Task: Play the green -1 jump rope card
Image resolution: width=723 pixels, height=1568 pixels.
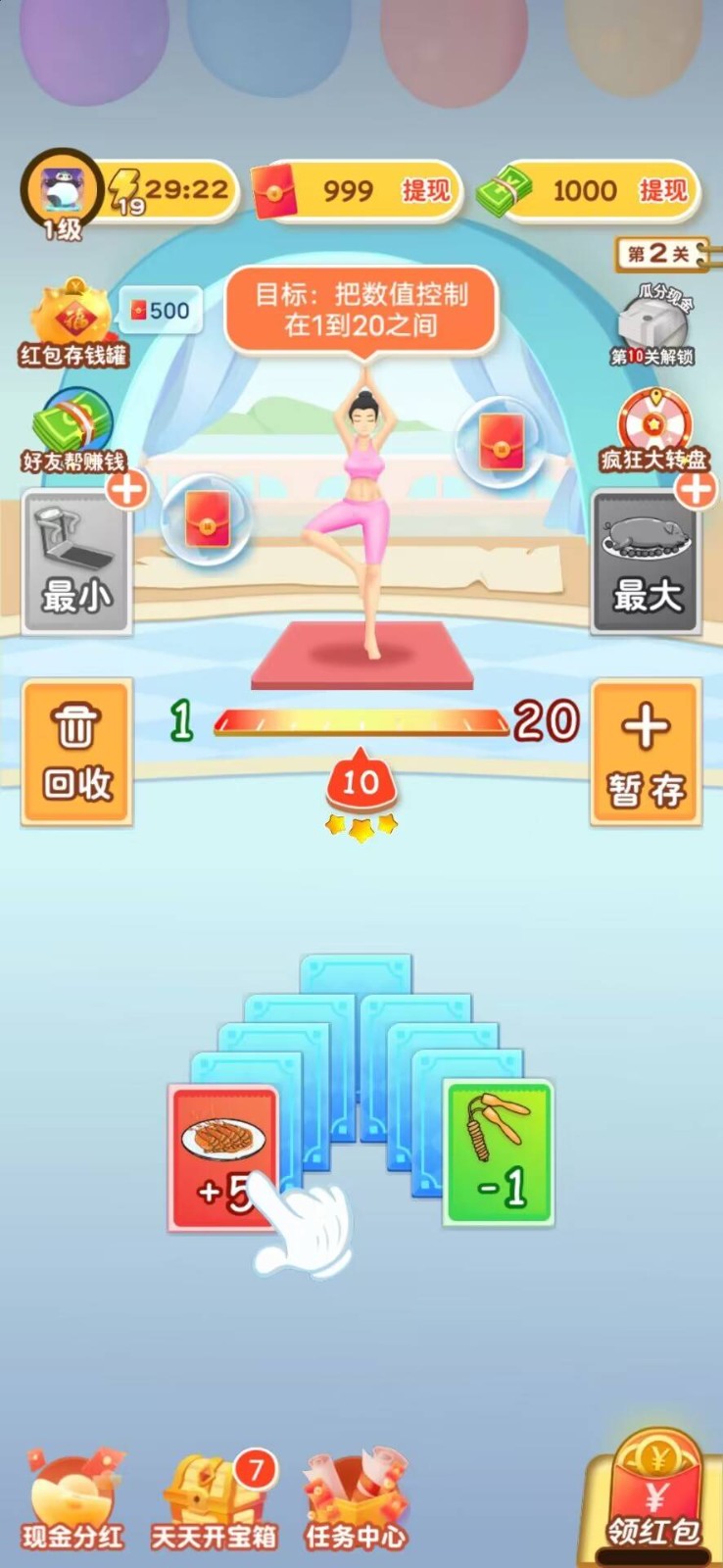Action: pos(500,1152)
